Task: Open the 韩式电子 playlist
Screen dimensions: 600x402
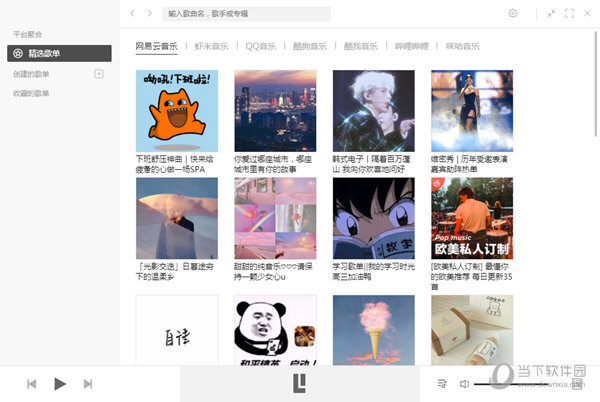Action: (373, 110)
